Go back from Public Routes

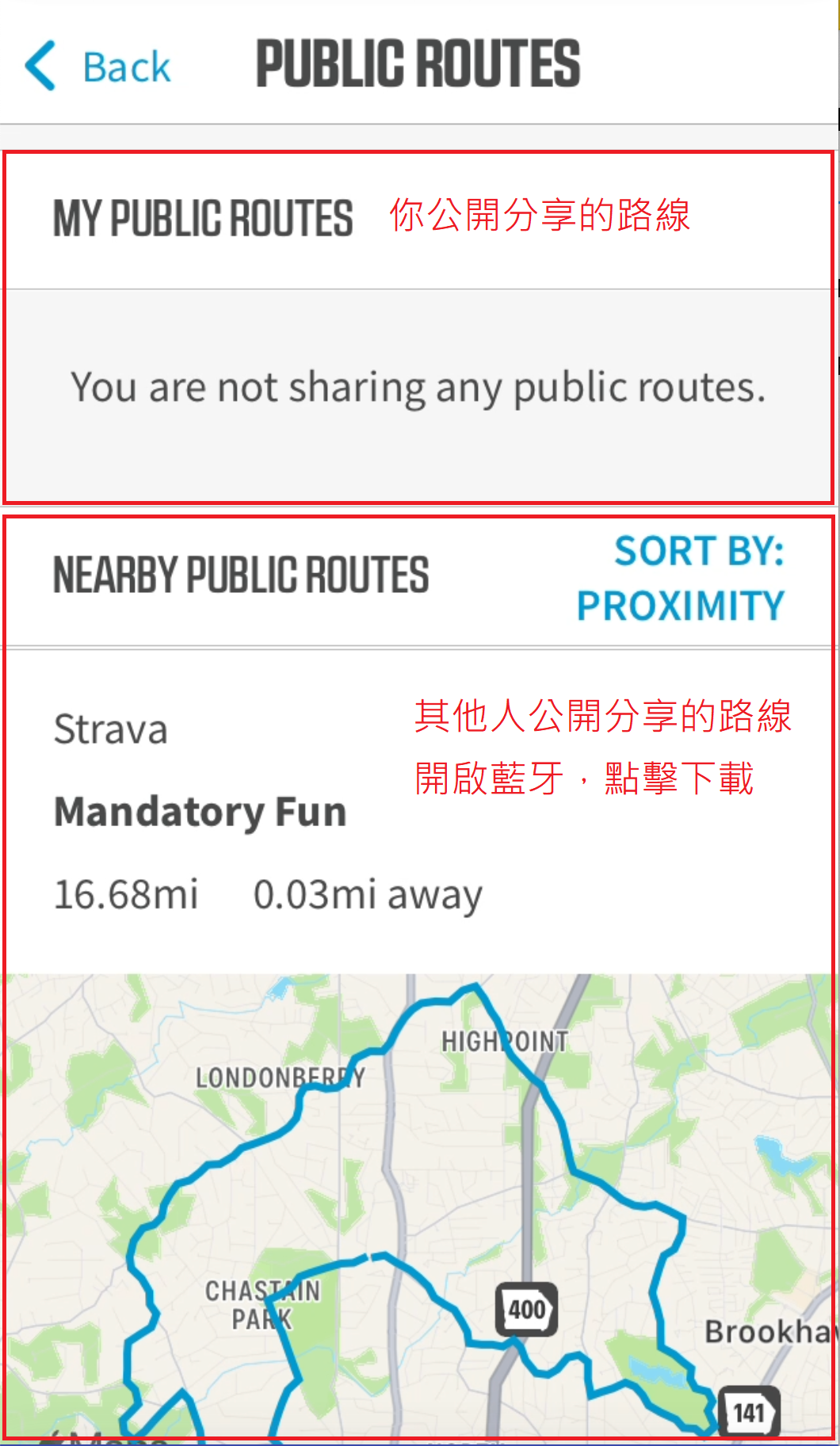[98, 67]
